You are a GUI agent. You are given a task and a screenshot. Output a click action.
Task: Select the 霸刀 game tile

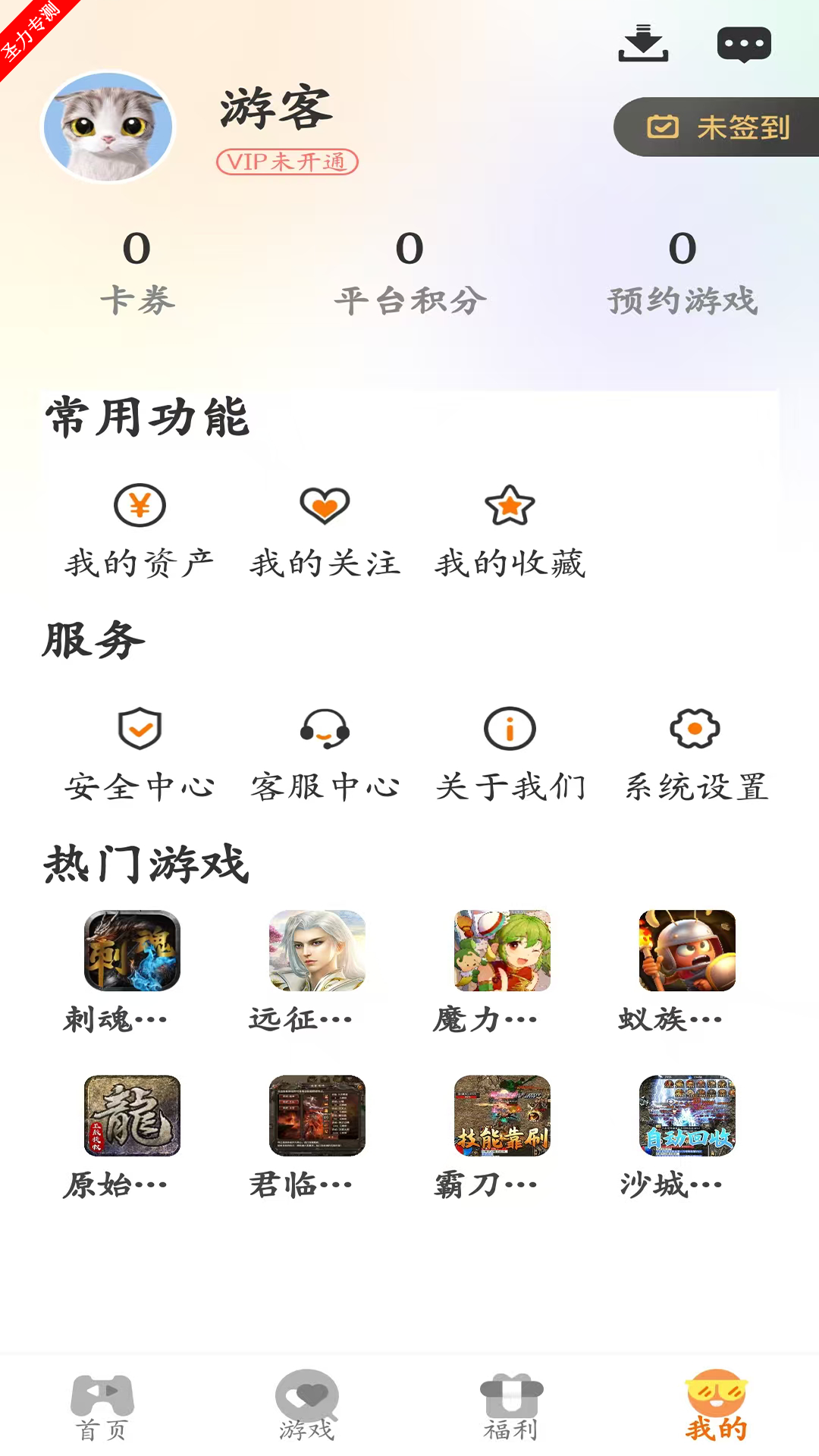point(502,1135)
